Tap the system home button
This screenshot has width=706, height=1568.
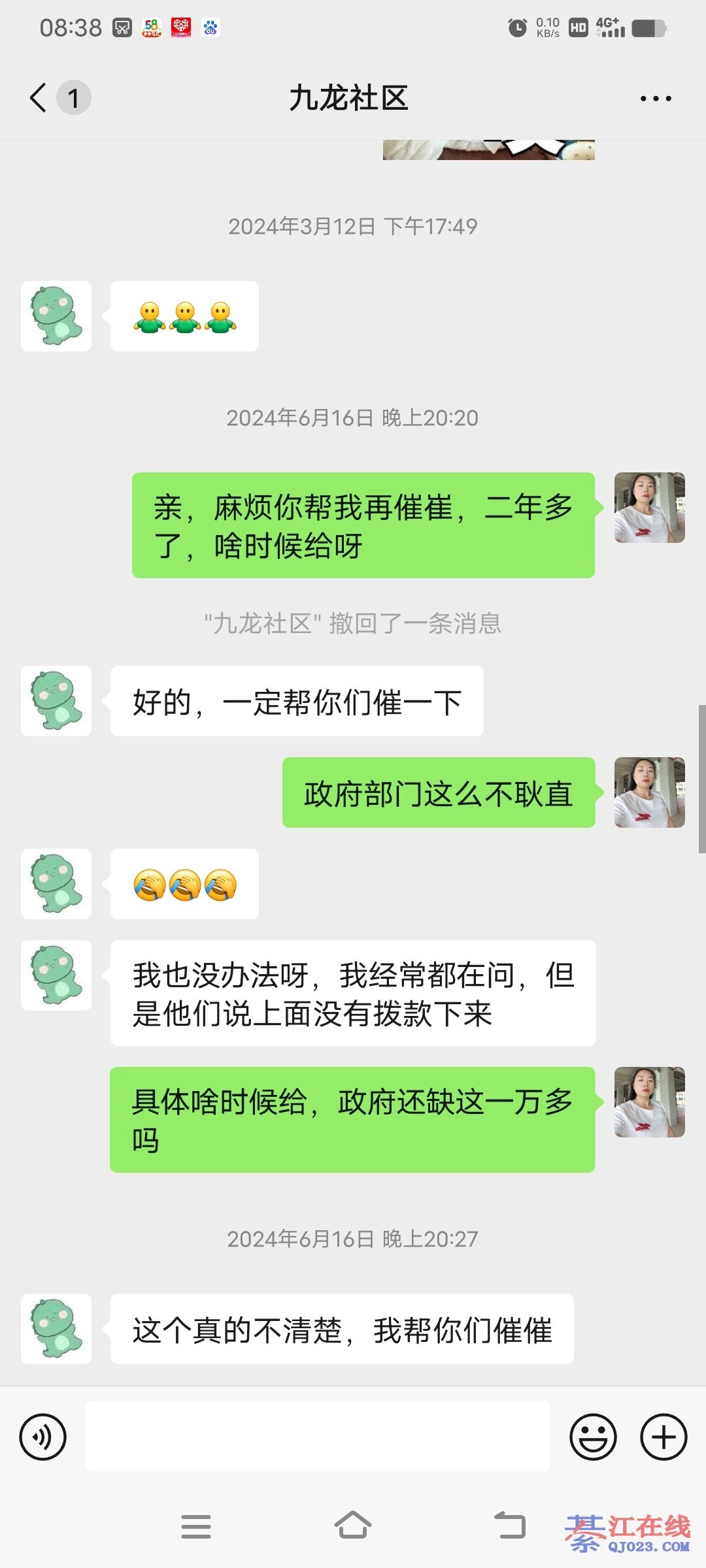pyautogui.click(x=353, y=1526)
